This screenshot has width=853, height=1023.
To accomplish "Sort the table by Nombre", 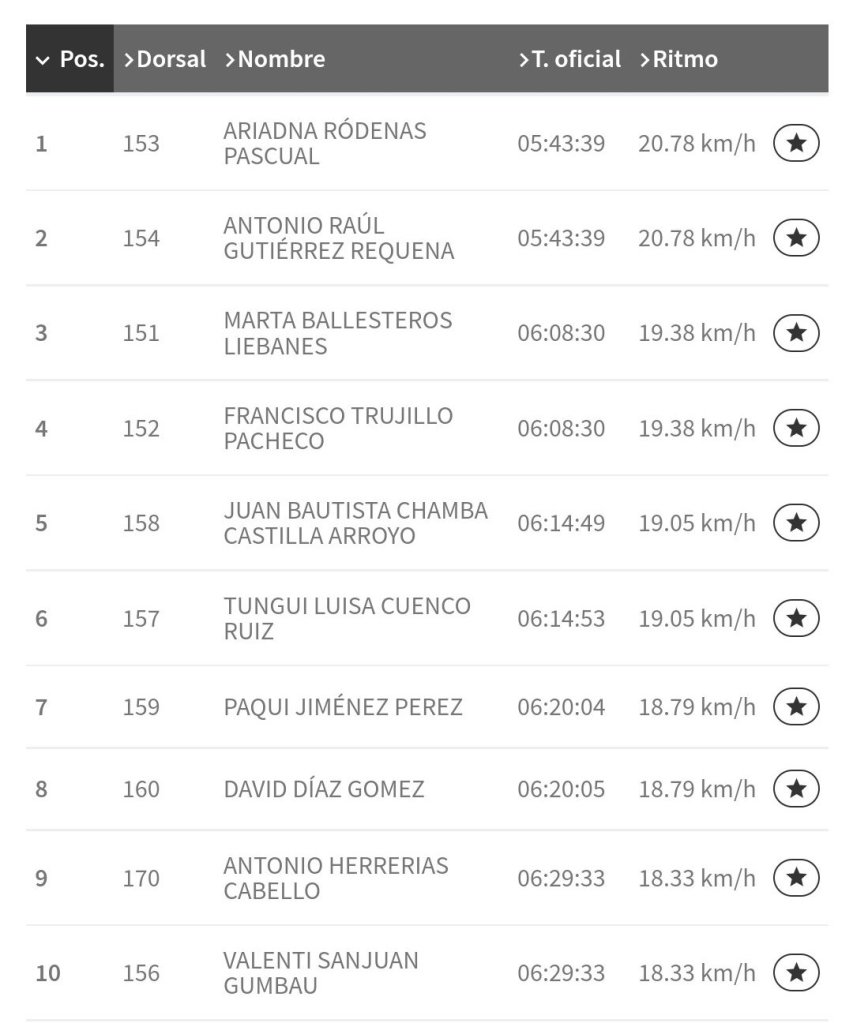I will tap(275, 59).
